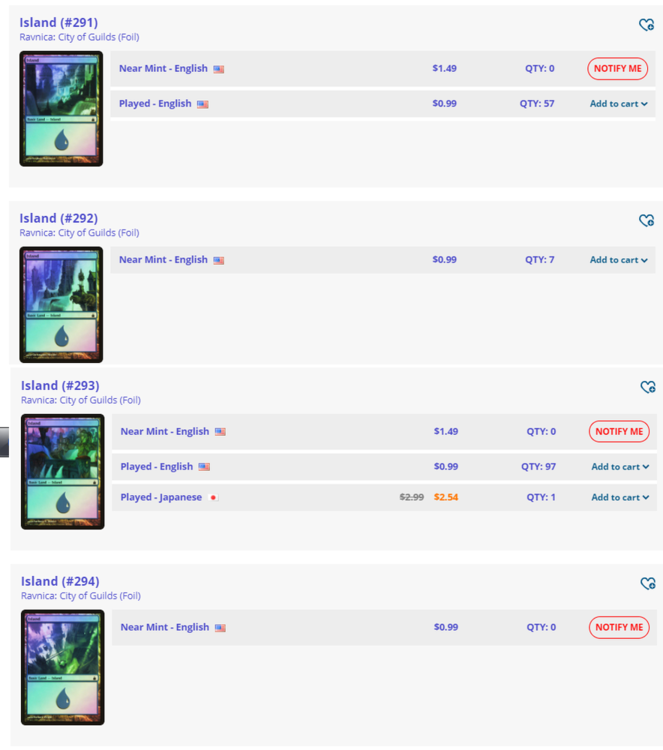Tap Notify Me for Island (#294) Near Mint
Image resolution: width=663 pixels, height=750 pixels.
619,628
